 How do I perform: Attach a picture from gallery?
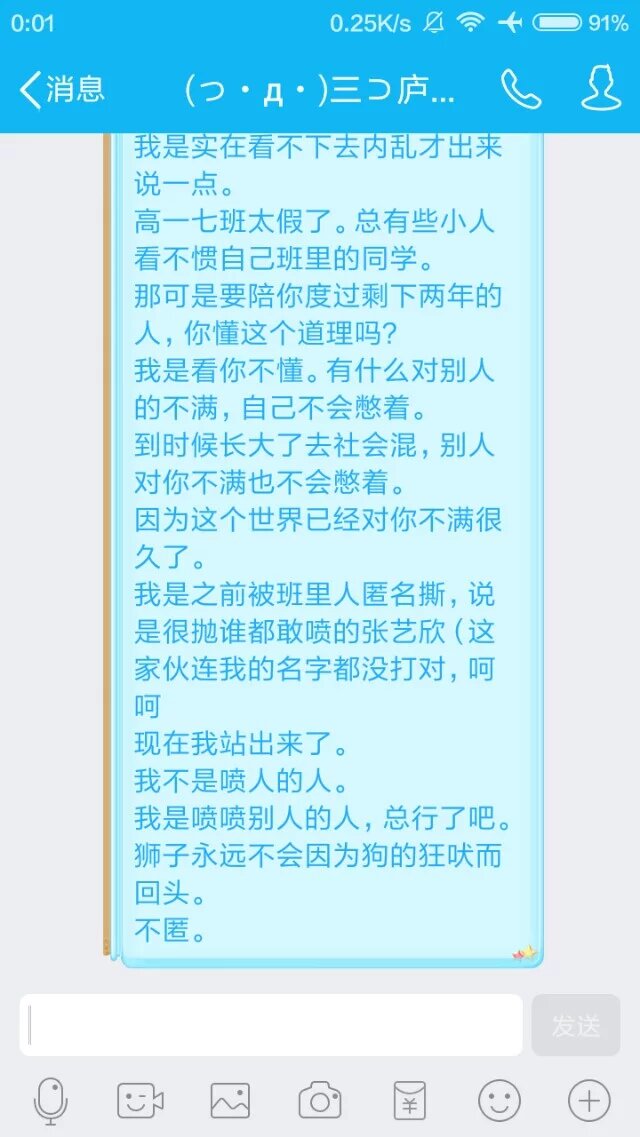(230, 1102)
